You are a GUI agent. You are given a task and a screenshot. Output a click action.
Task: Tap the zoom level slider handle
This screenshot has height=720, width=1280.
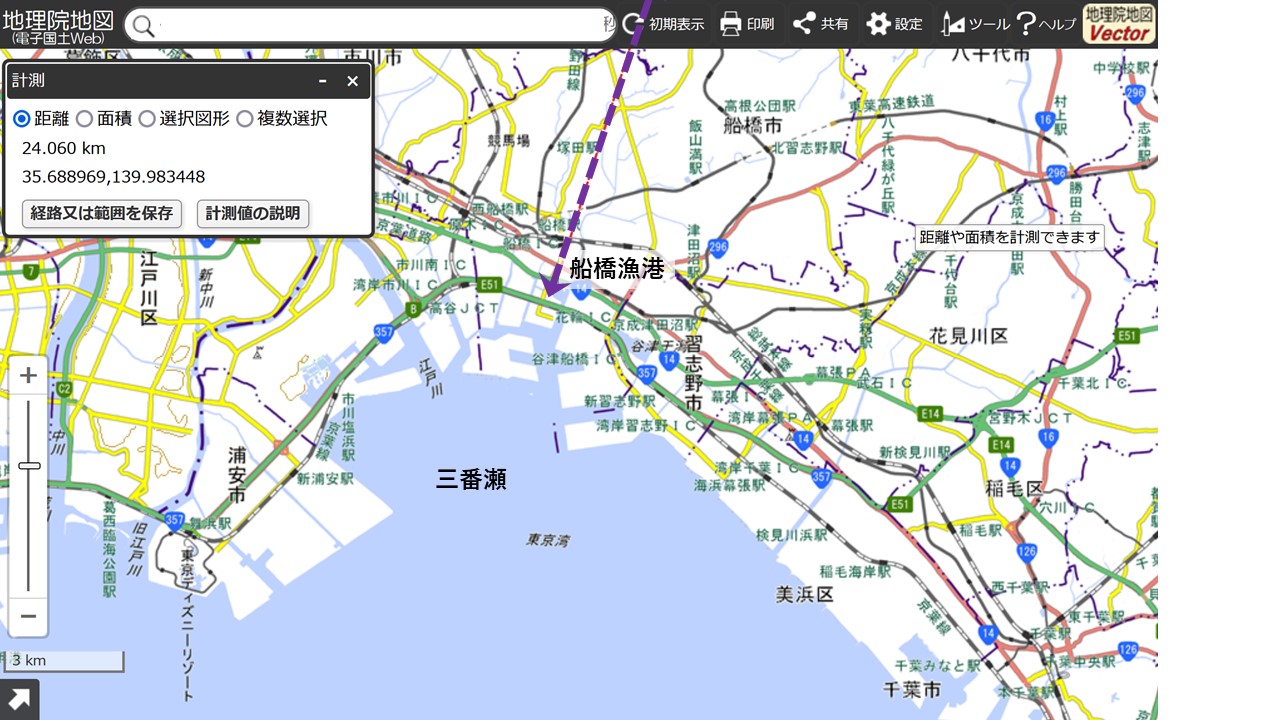pyautogui.click(x=29, y=466)
